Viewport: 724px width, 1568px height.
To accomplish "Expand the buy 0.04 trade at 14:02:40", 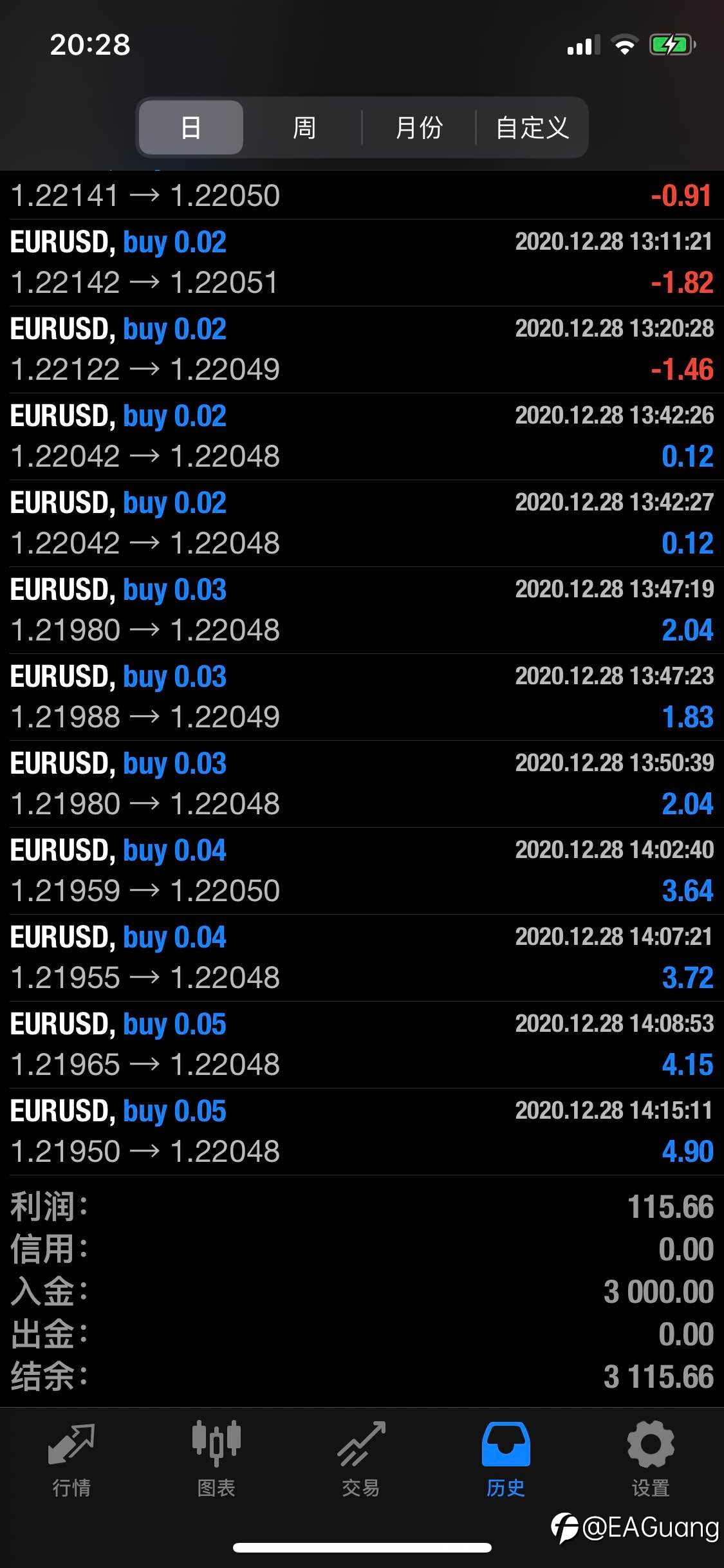I will click(x=362, y=871).
